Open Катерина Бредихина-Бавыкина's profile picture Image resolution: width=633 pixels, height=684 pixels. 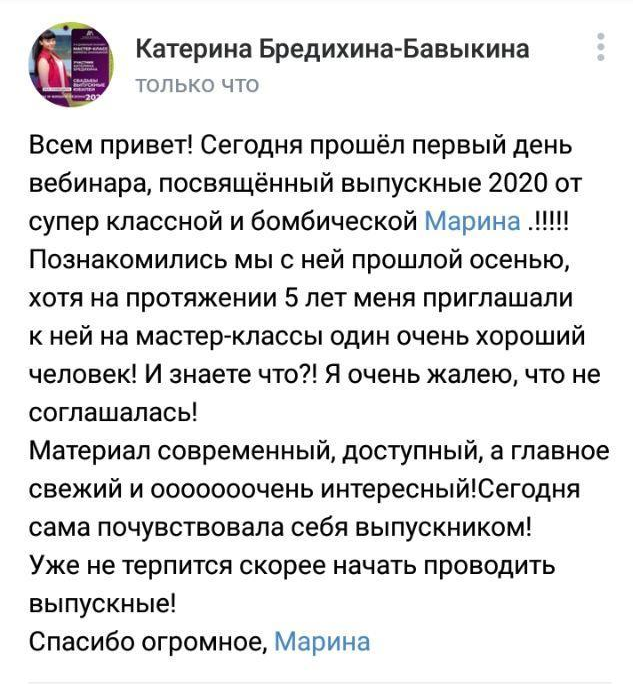(x=73, y=65)
